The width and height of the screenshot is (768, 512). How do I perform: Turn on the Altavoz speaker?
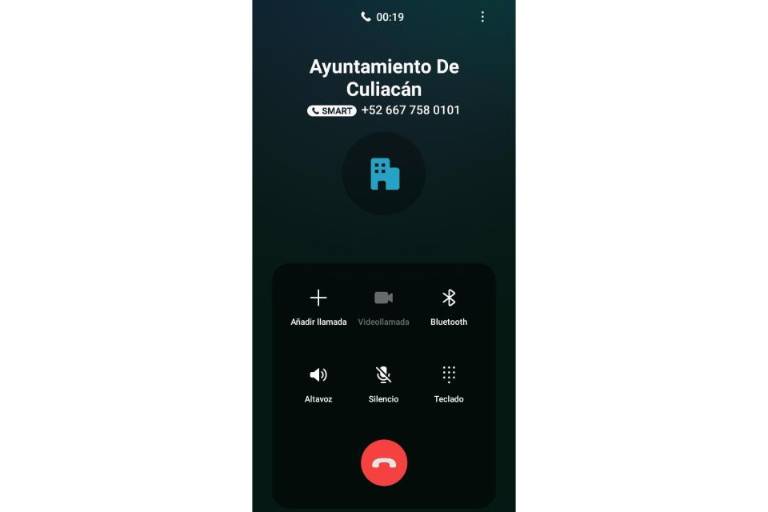click(318, 382)
